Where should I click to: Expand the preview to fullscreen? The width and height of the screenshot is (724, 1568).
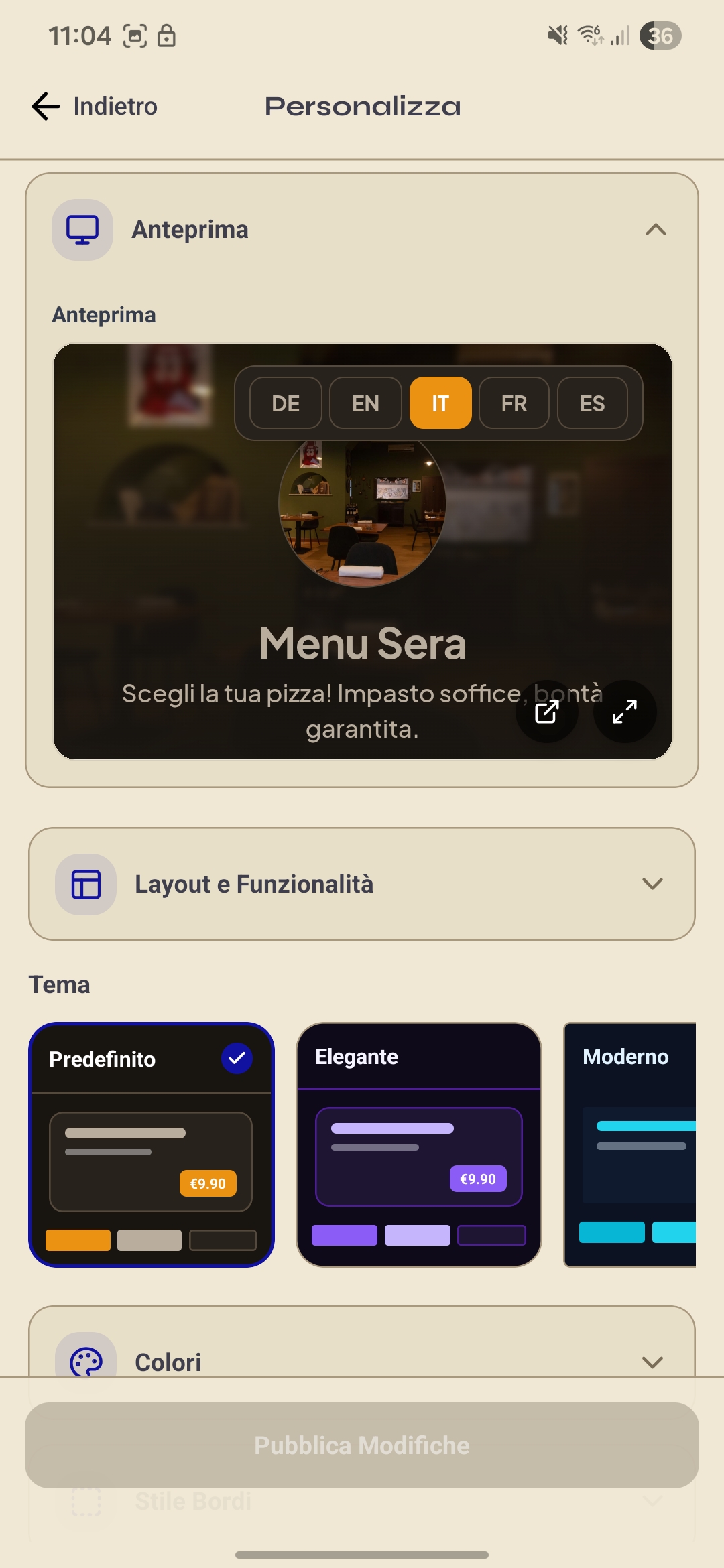coord(624,712)
